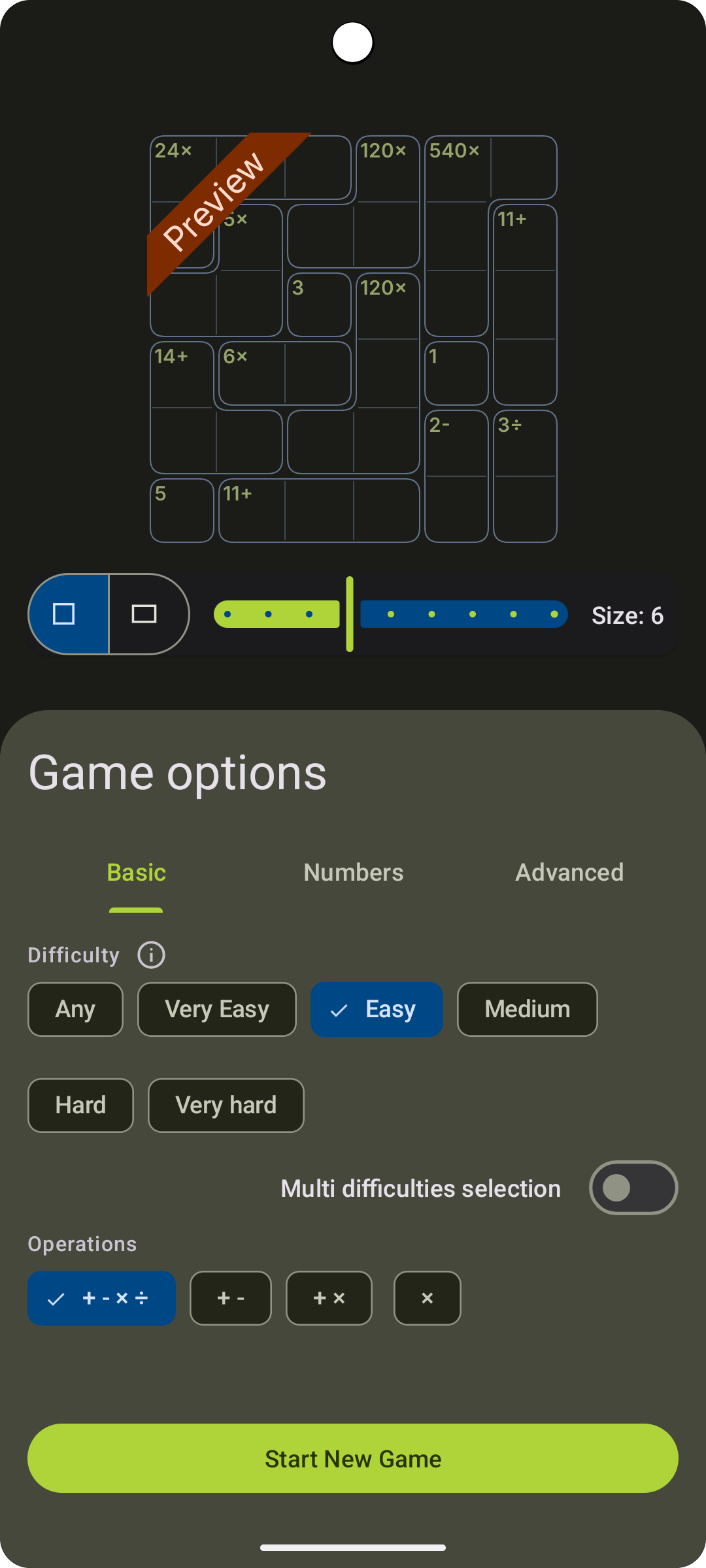Viewport: 706px width, 1568px height.
Task: Switch to the Numbers tab
Action: pos(354,872)
